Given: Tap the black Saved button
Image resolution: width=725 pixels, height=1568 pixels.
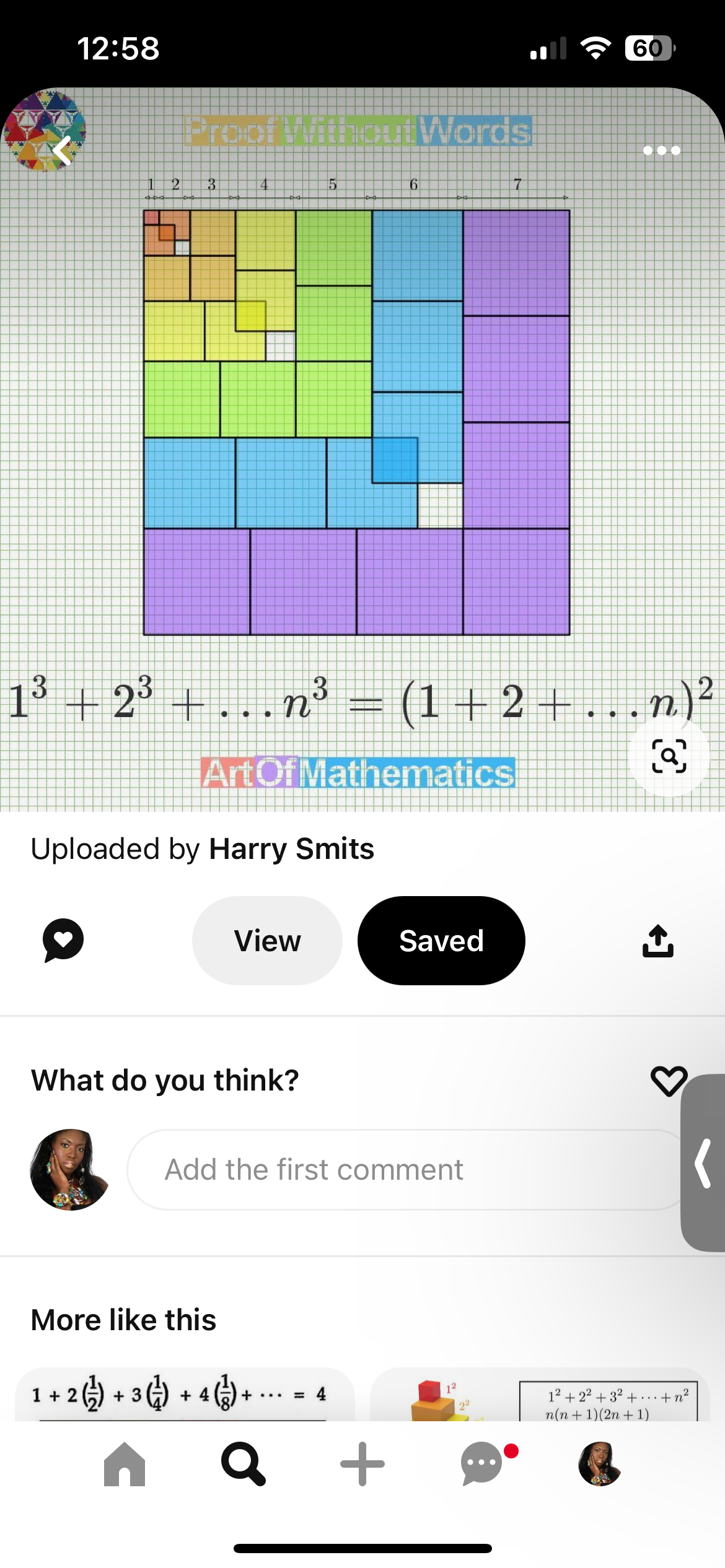Looking at the screenshot, I should (441, 940).
